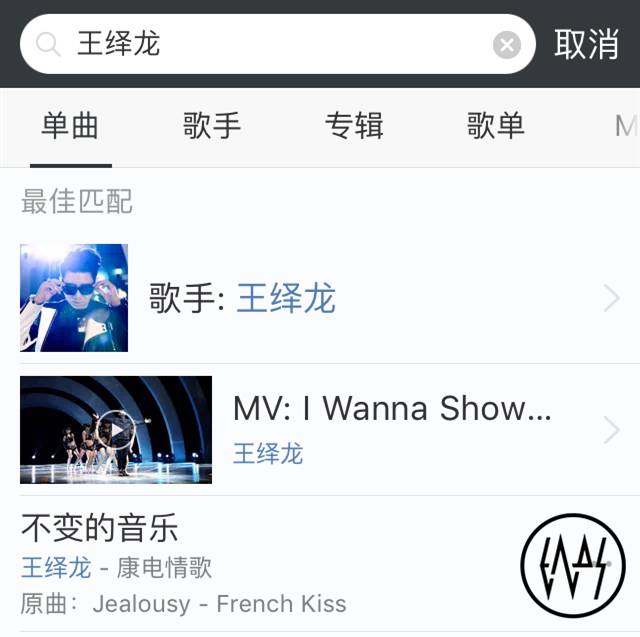Viewport: 640px width, 637px height.
Task: Switch to the 单曲 tab
Action: 70,127
